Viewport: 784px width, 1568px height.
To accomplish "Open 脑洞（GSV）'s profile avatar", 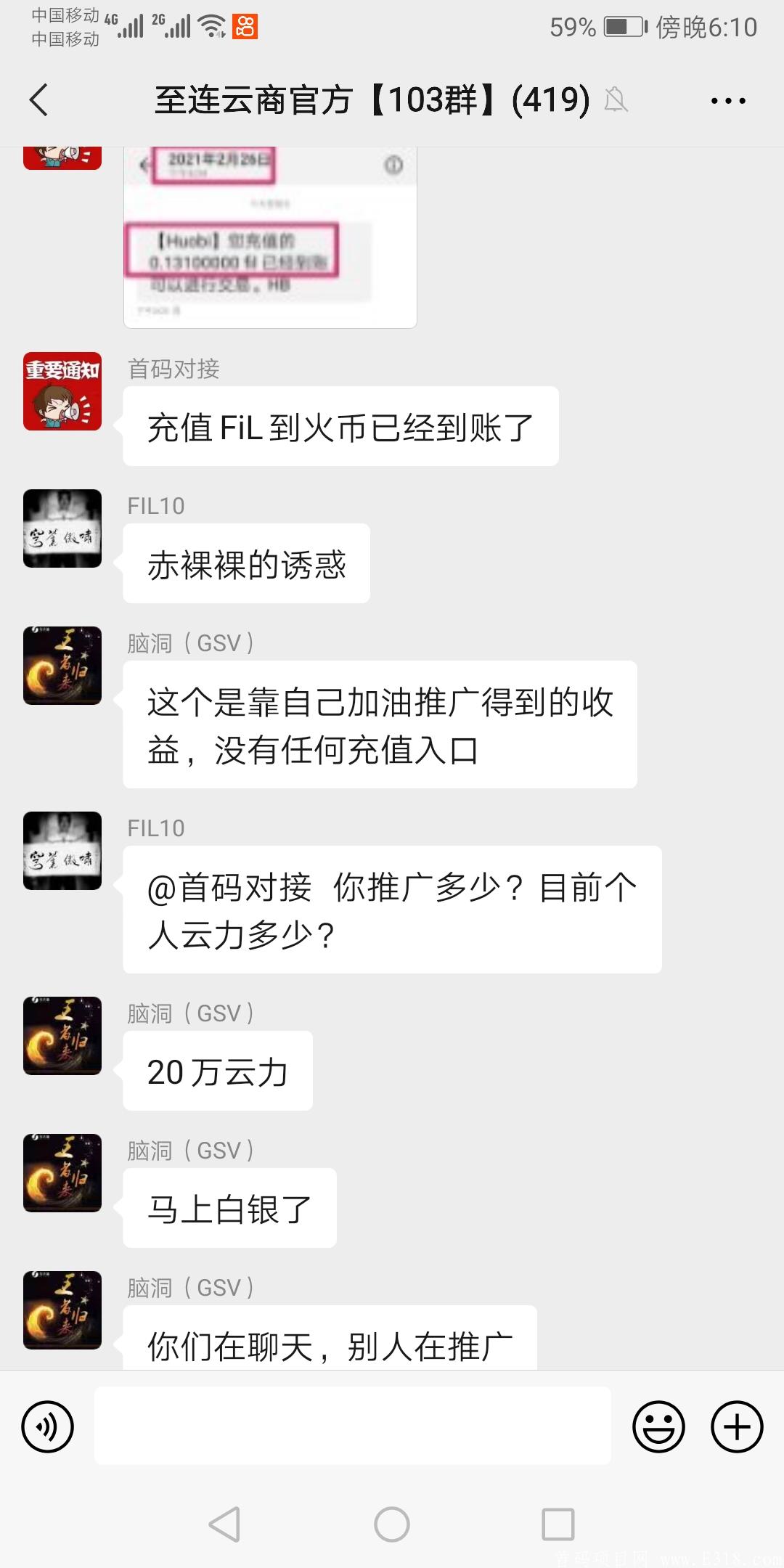I will [x=62, y=666].
